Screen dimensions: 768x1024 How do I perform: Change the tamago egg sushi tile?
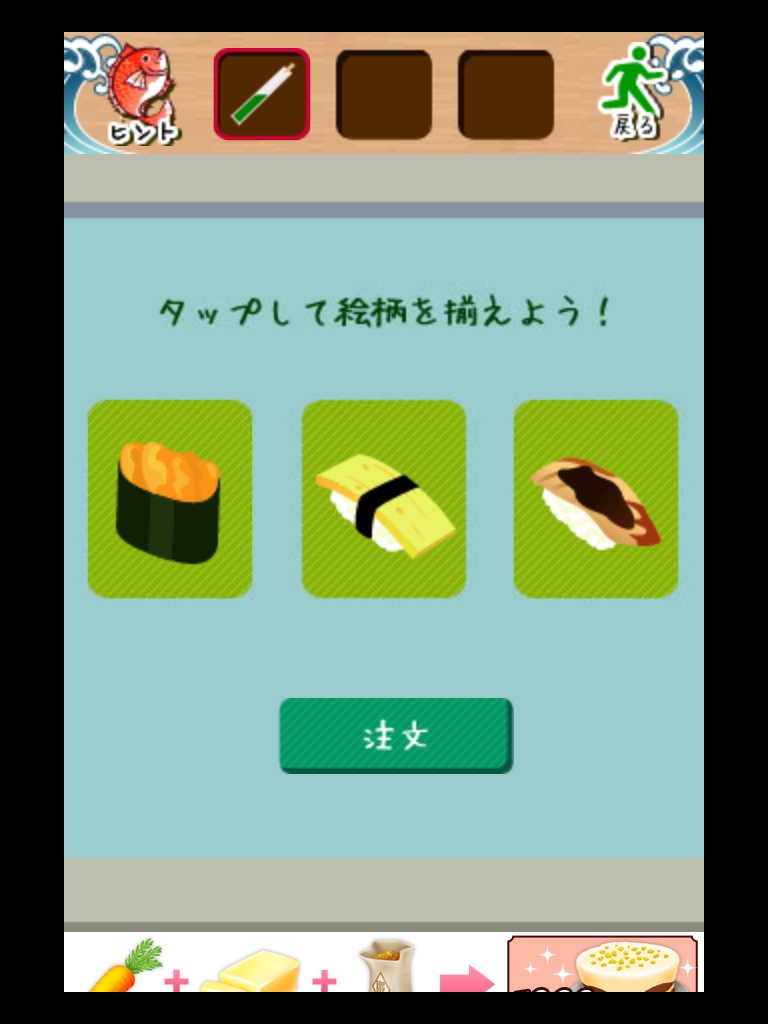point(384,499)
